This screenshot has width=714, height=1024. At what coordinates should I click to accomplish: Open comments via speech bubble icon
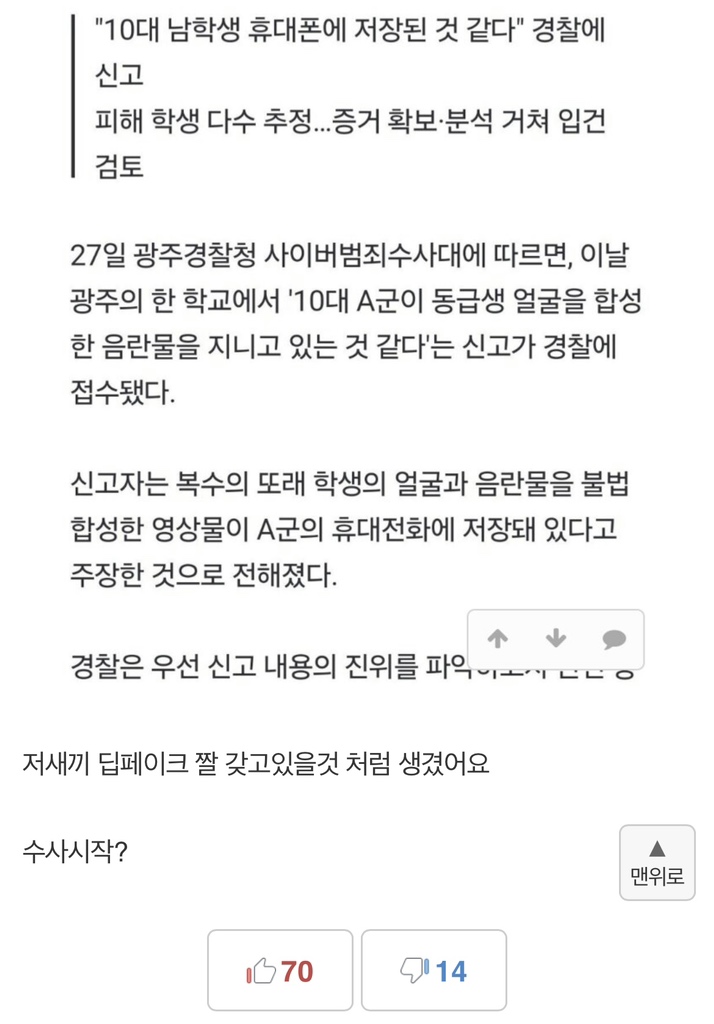[614, 639]
